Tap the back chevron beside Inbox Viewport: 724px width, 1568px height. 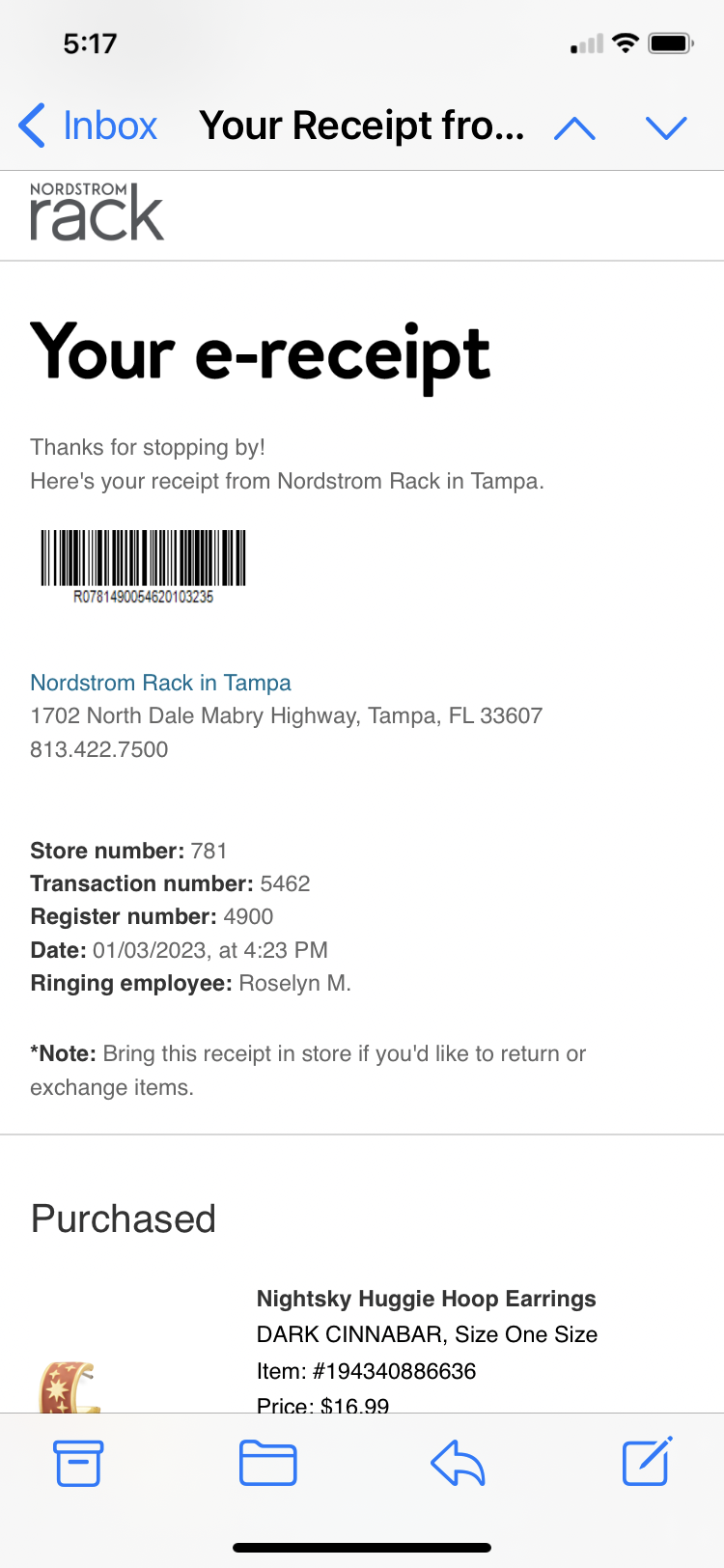tap(30, 126)
